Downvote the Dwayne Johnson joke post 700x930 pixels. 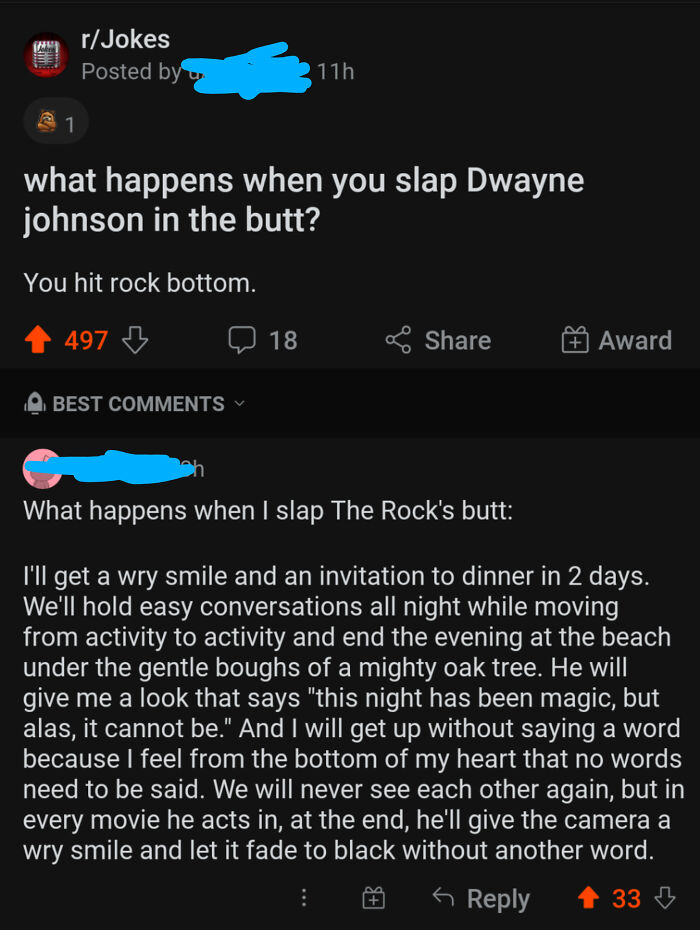coord(134,341)
